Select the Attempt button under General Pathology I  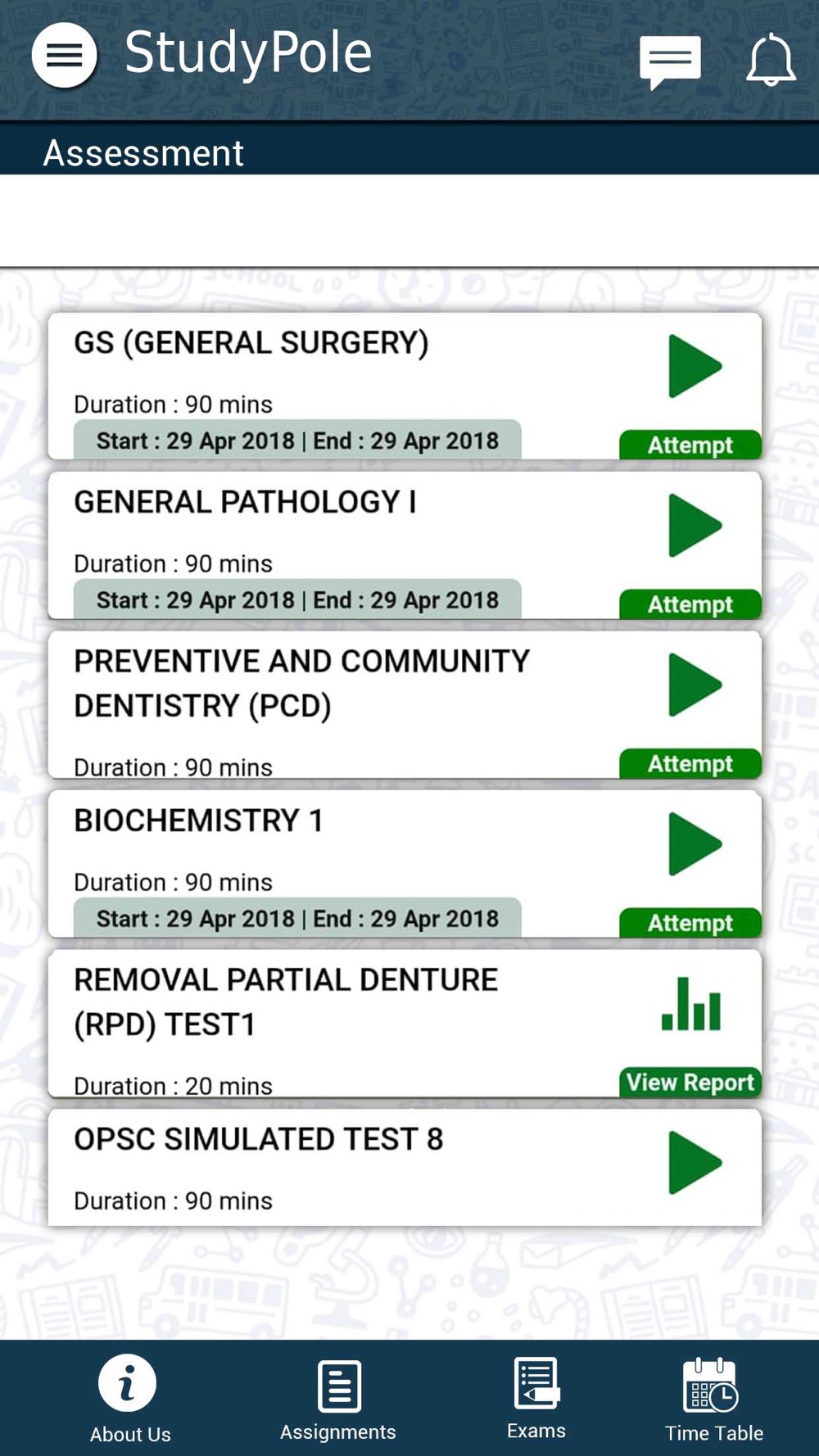pos(690,604)
